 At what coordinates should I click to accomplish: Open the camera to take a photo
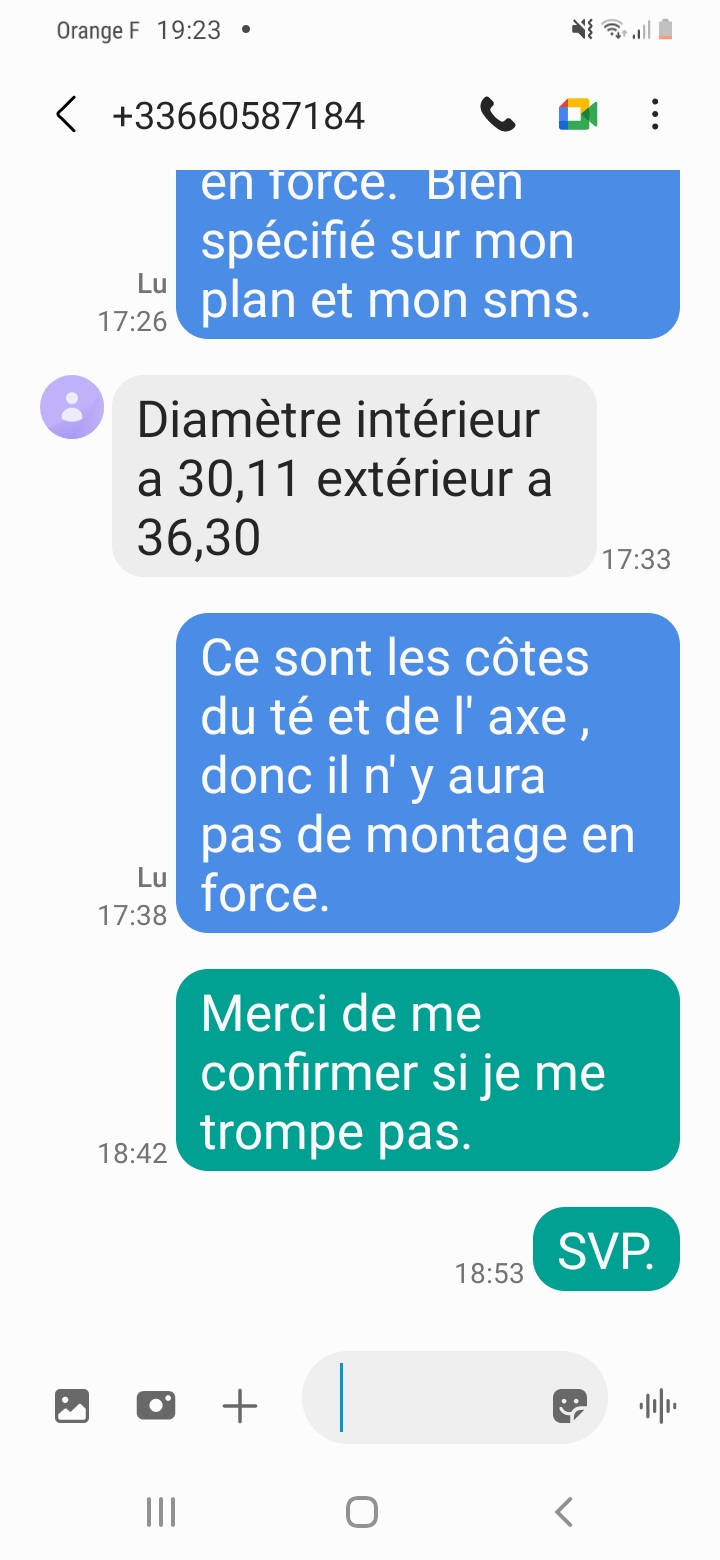coord(156,1406)
